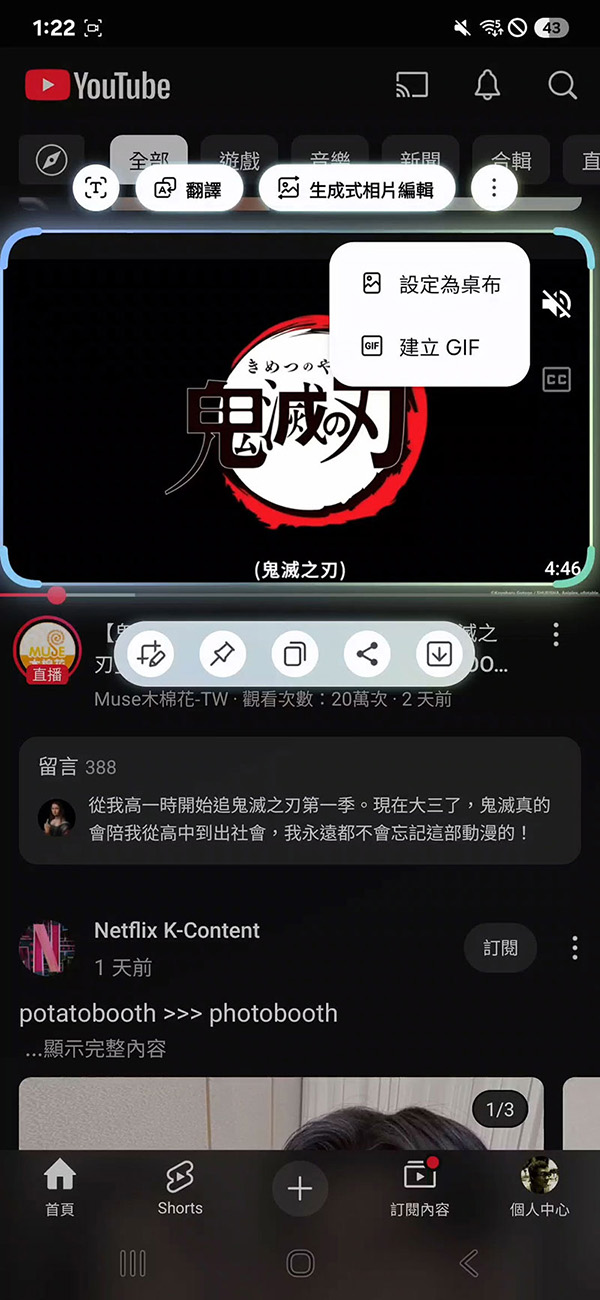Screen dimensions: 600x1300
Task: Pin the selection to the screen
Action: [x=223, y=655]
